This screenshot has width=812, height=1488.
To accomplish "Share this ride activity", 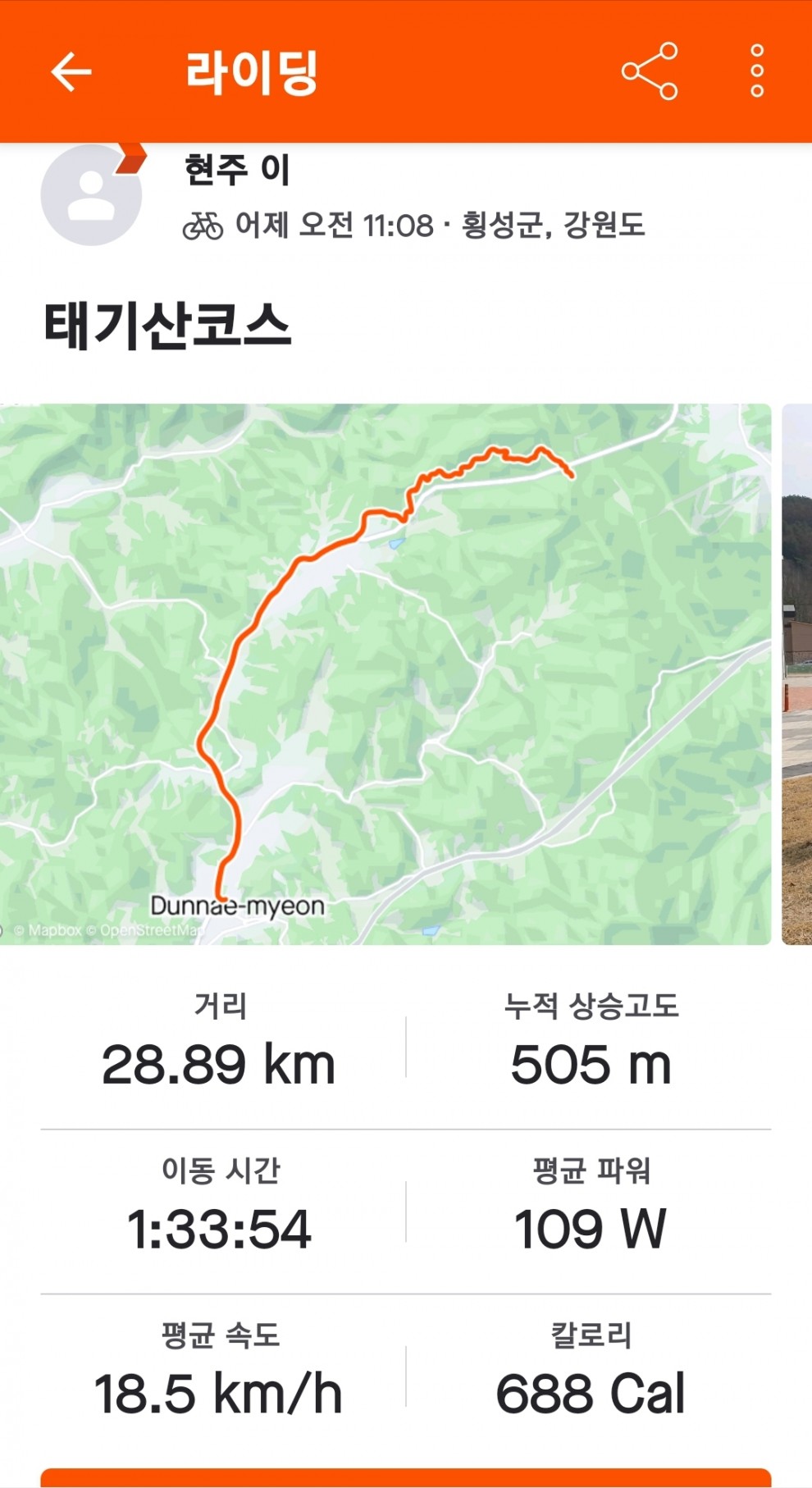I will pos(650,71).
